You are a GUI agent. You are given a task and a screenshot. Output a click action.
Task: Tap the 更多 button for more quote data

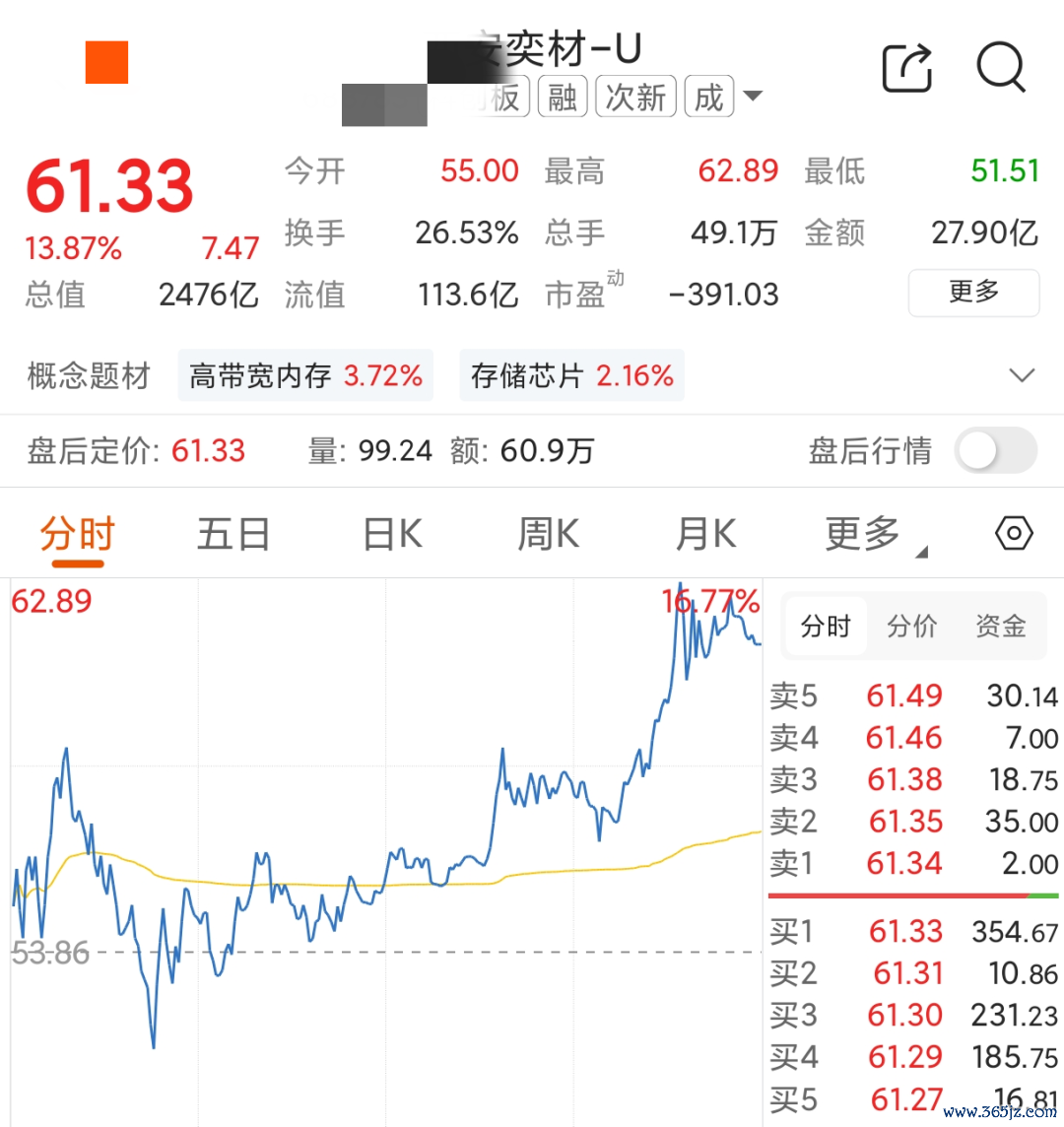point(973,293)
